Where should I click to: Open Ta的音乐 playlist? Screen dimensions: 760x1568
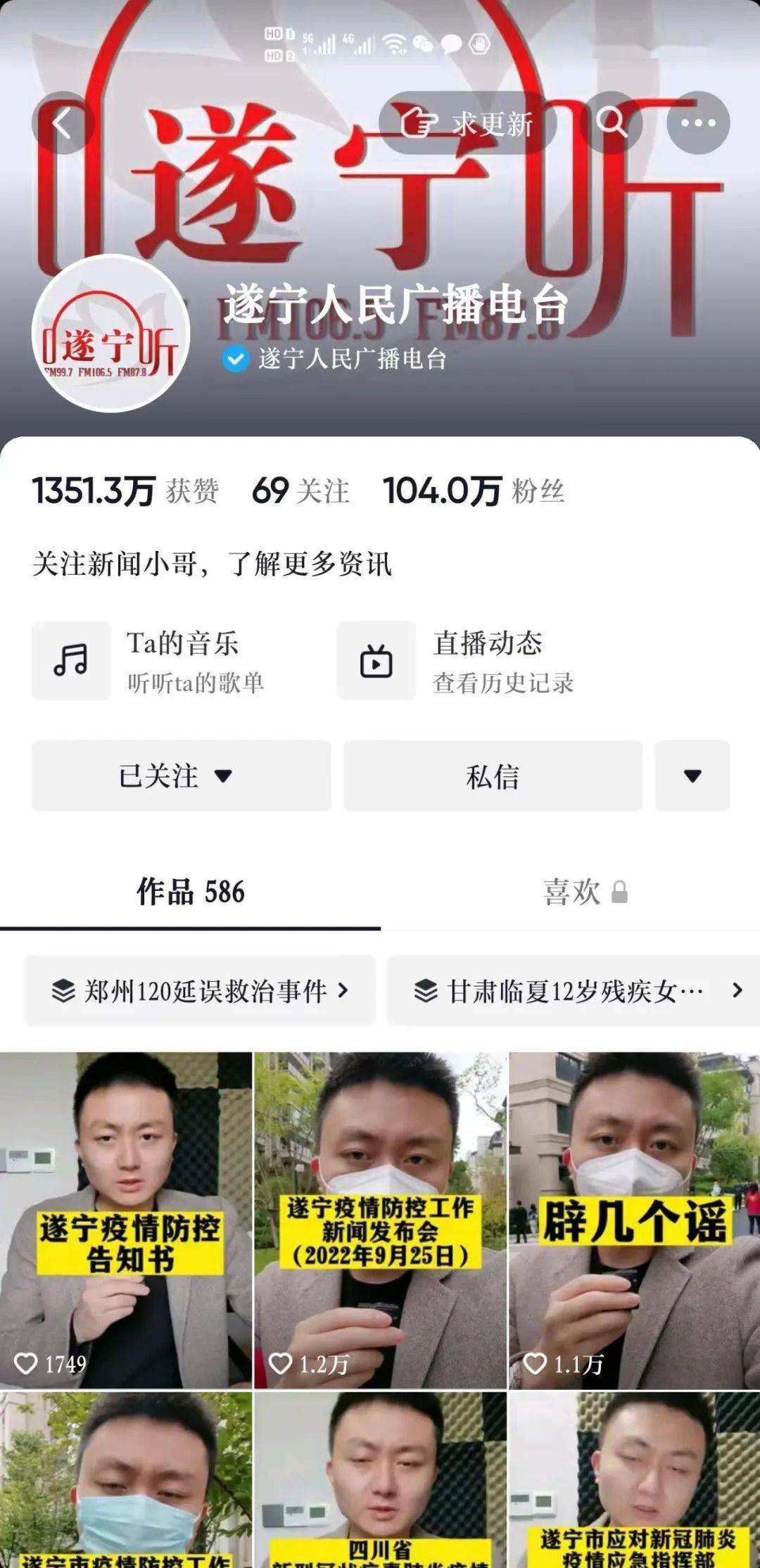162,661
